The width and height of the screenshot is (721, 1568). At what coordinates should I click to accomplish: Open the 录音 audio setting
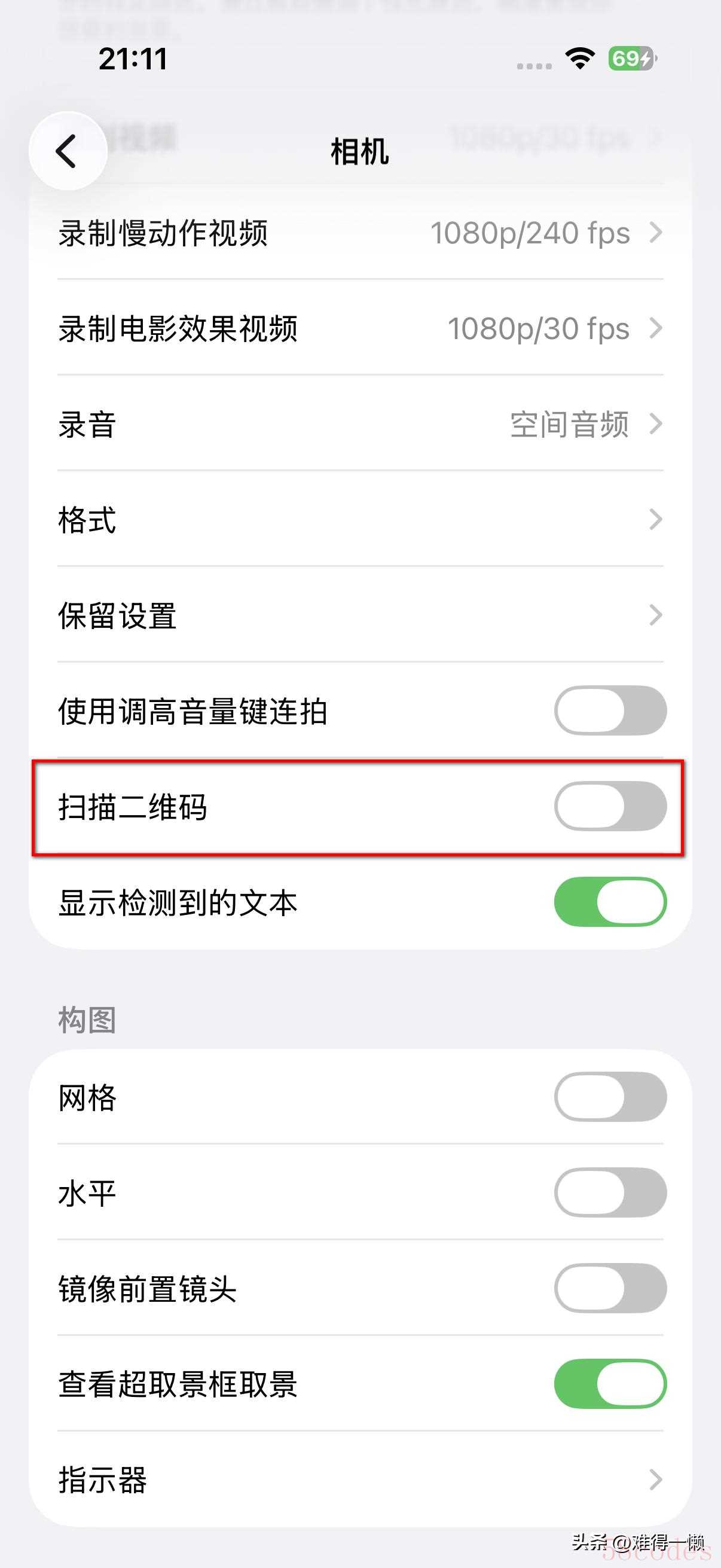pyautogui.click(x=360, y=423)
